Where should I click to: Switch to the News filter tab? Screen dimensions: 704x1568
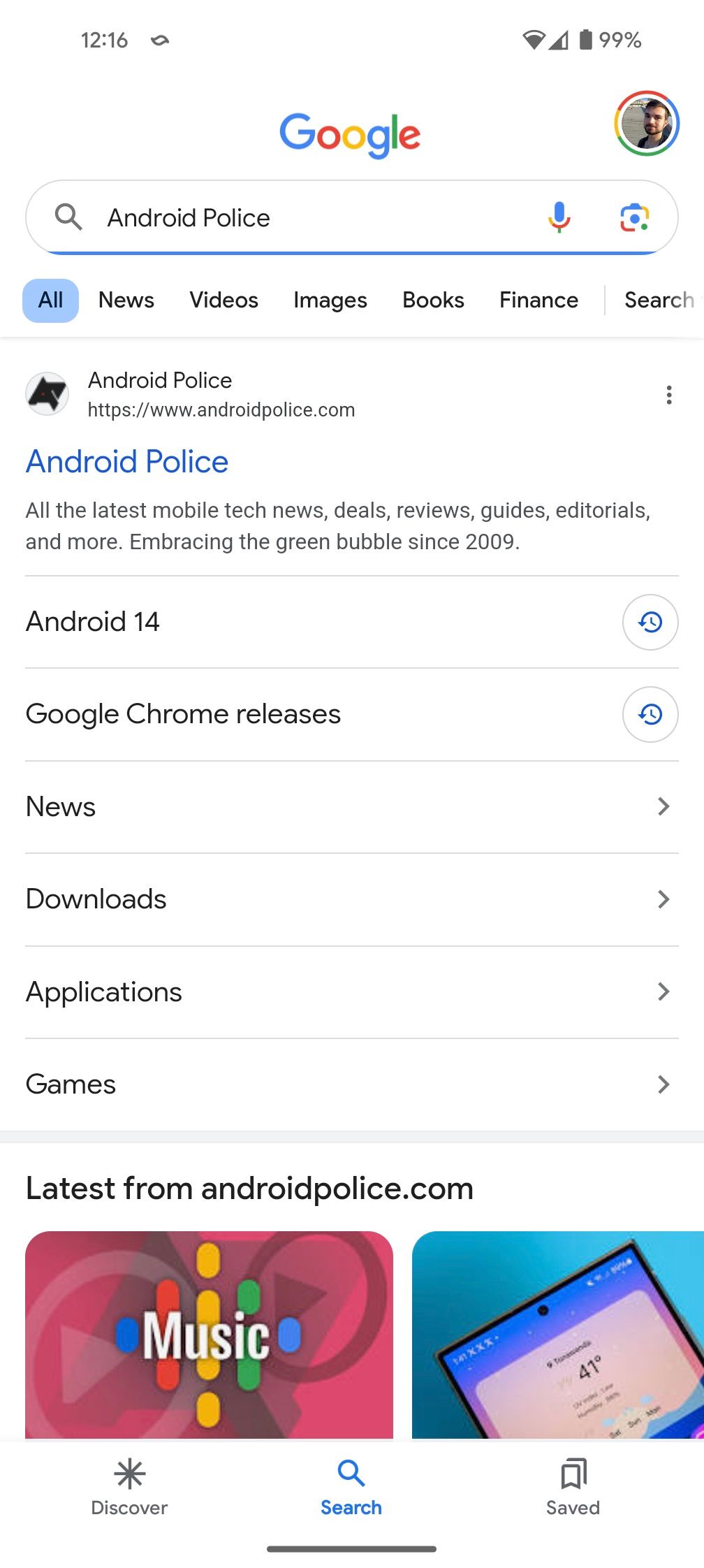tap(126, 300)
